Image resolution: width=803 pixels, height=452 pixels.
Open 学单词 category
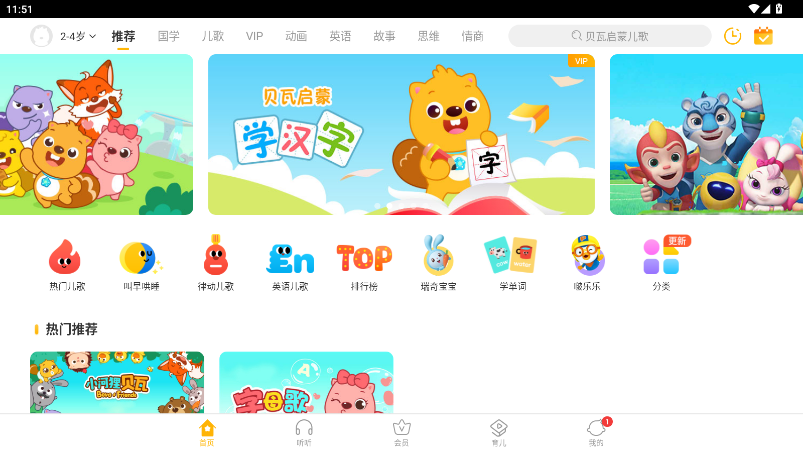tap(512, 264)
